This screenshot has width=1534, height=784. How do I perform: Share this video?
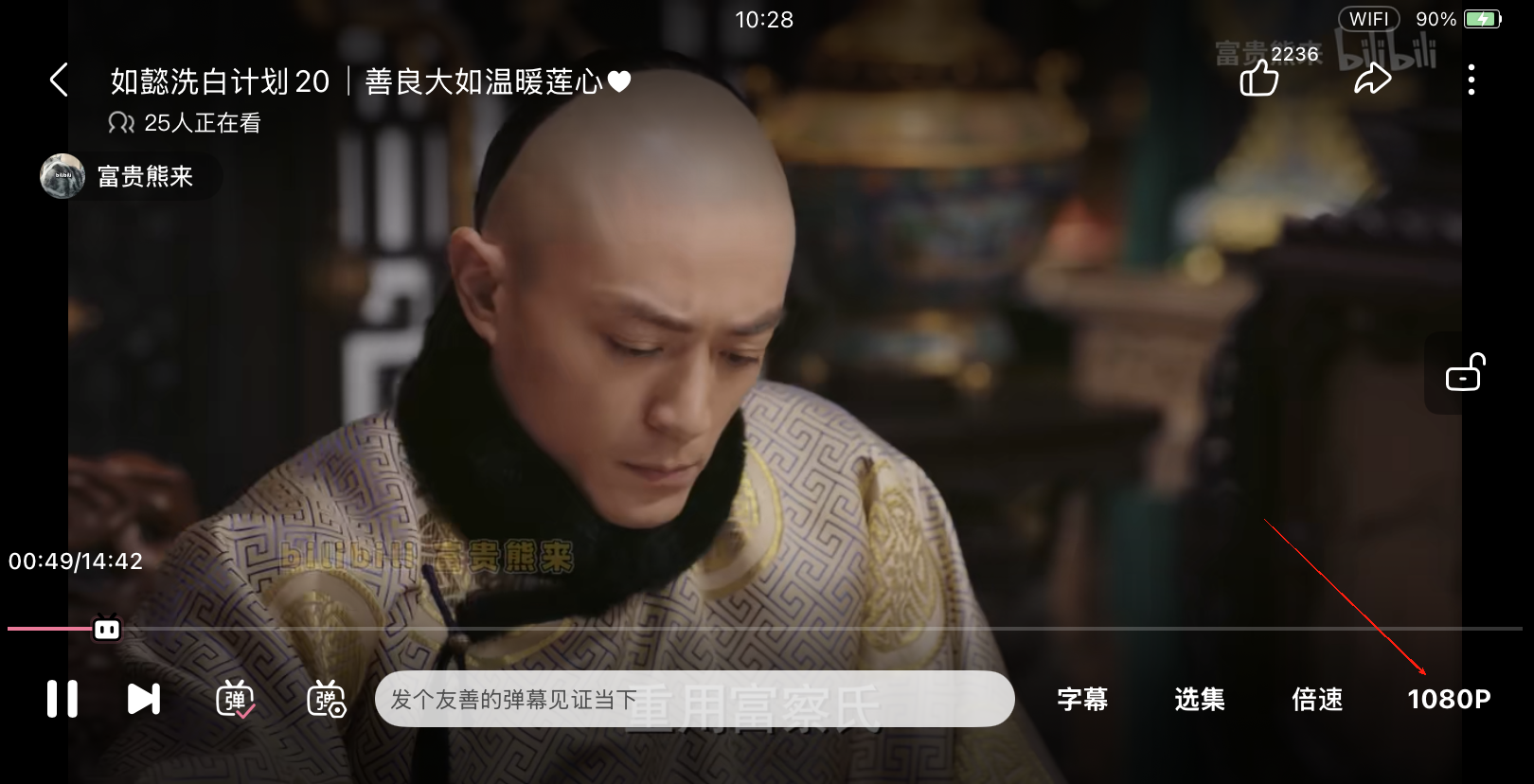point(1372,80)
